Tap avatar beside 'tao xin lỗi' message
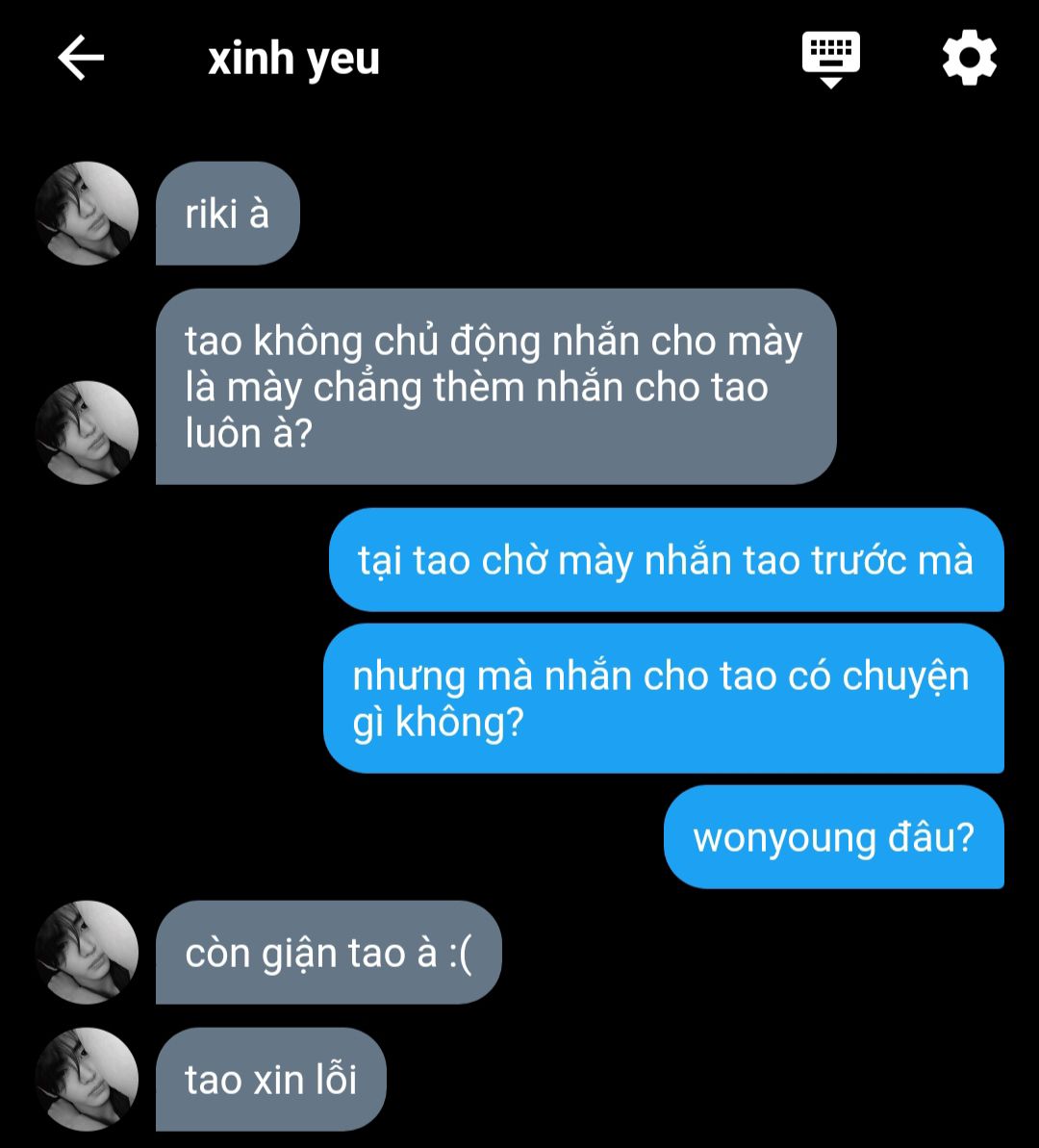1039x1148 pixels. [x=87, y=1079]
